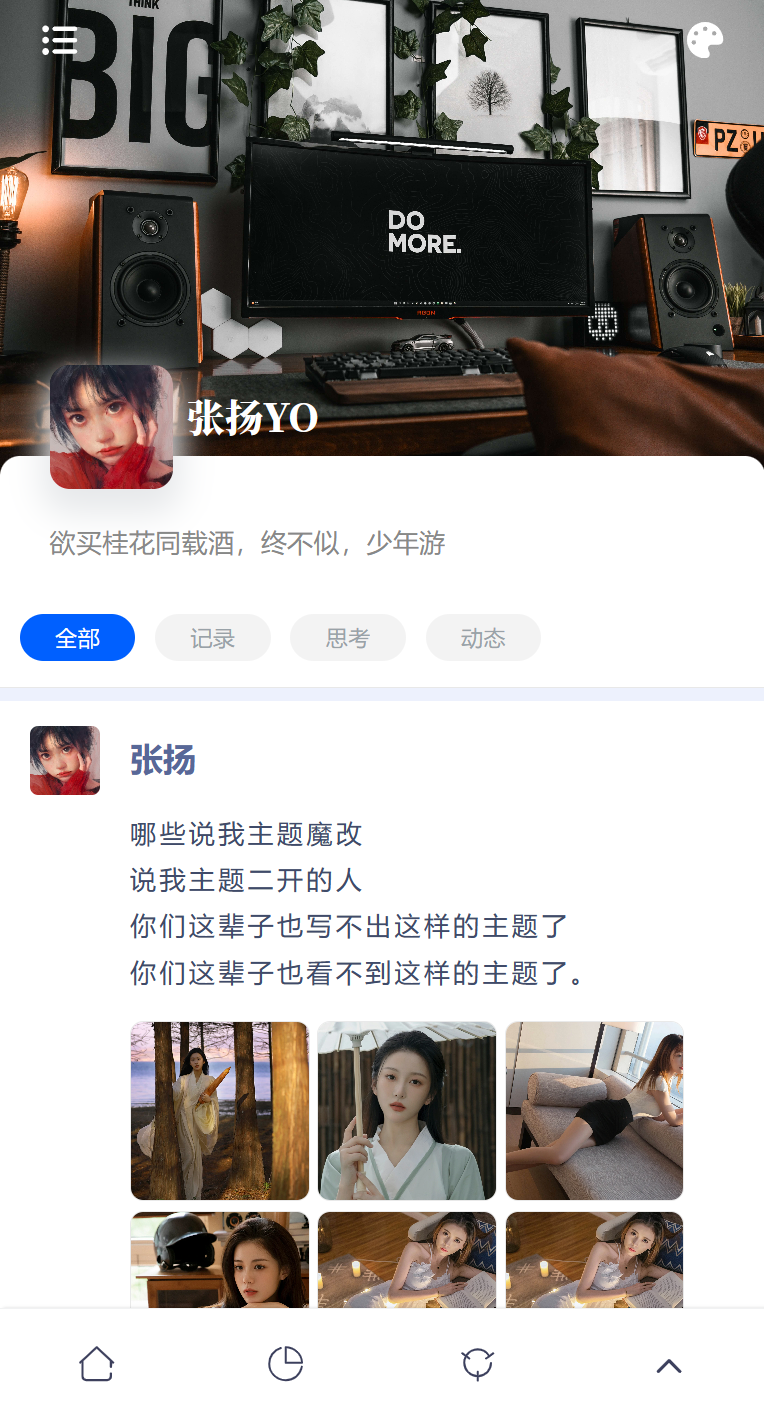Open the pie chart icon in bottom bar
The height and width of the screenshot is (1412, 764).
285,1364
